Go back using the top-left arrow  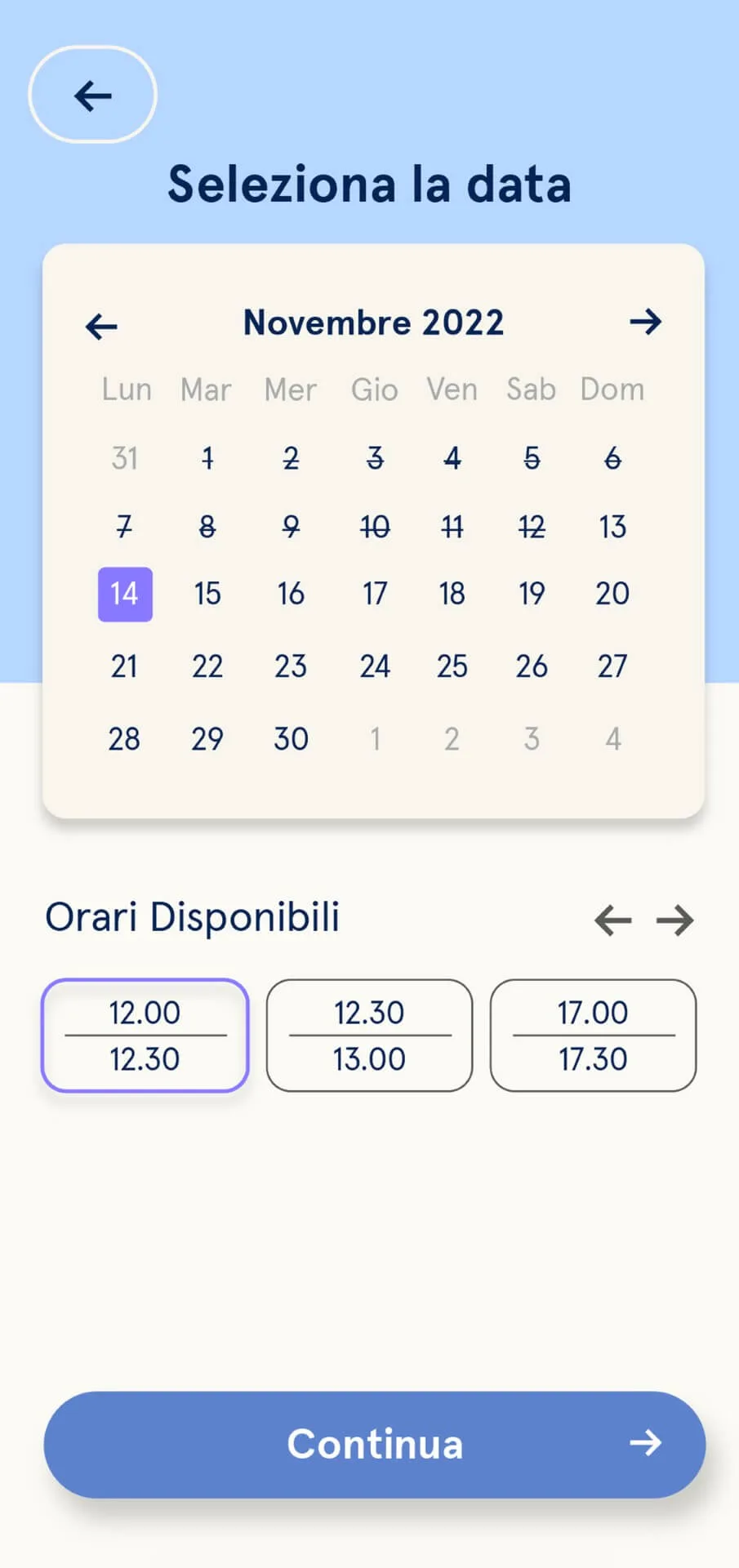tap(92, 95)
